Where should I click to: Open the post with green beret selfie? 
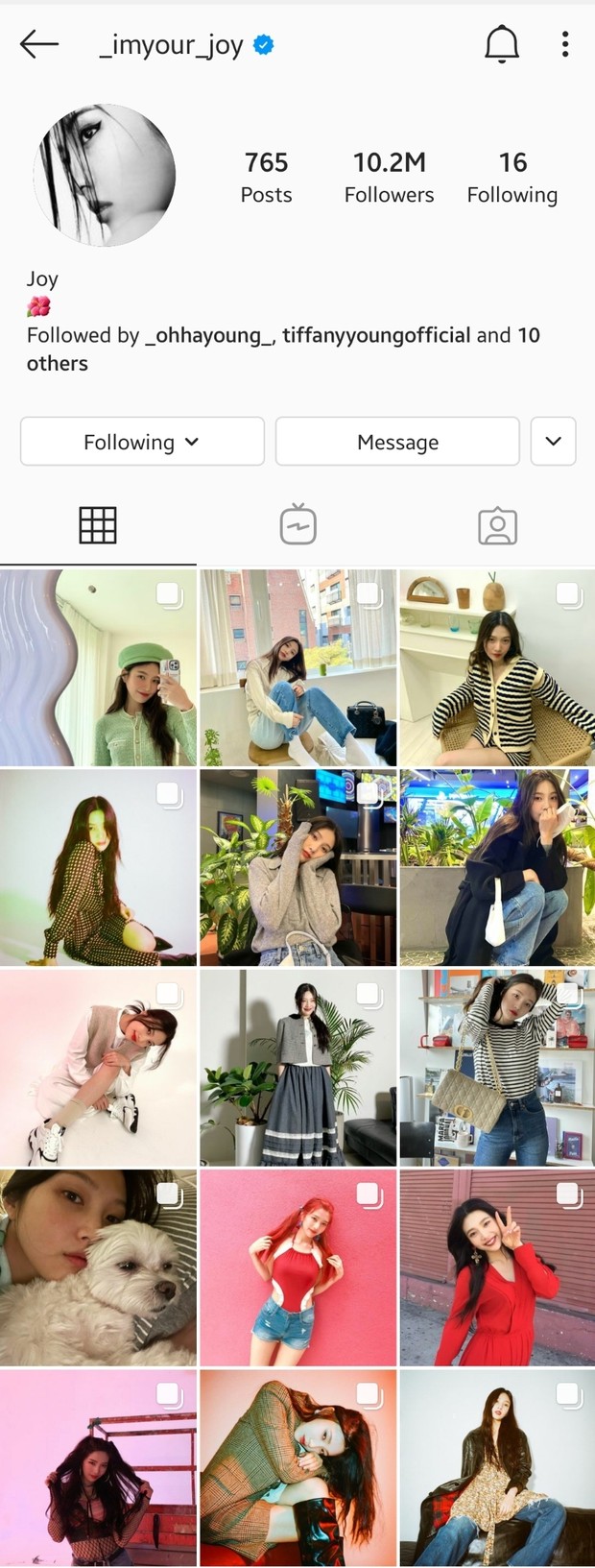(98, 668)
